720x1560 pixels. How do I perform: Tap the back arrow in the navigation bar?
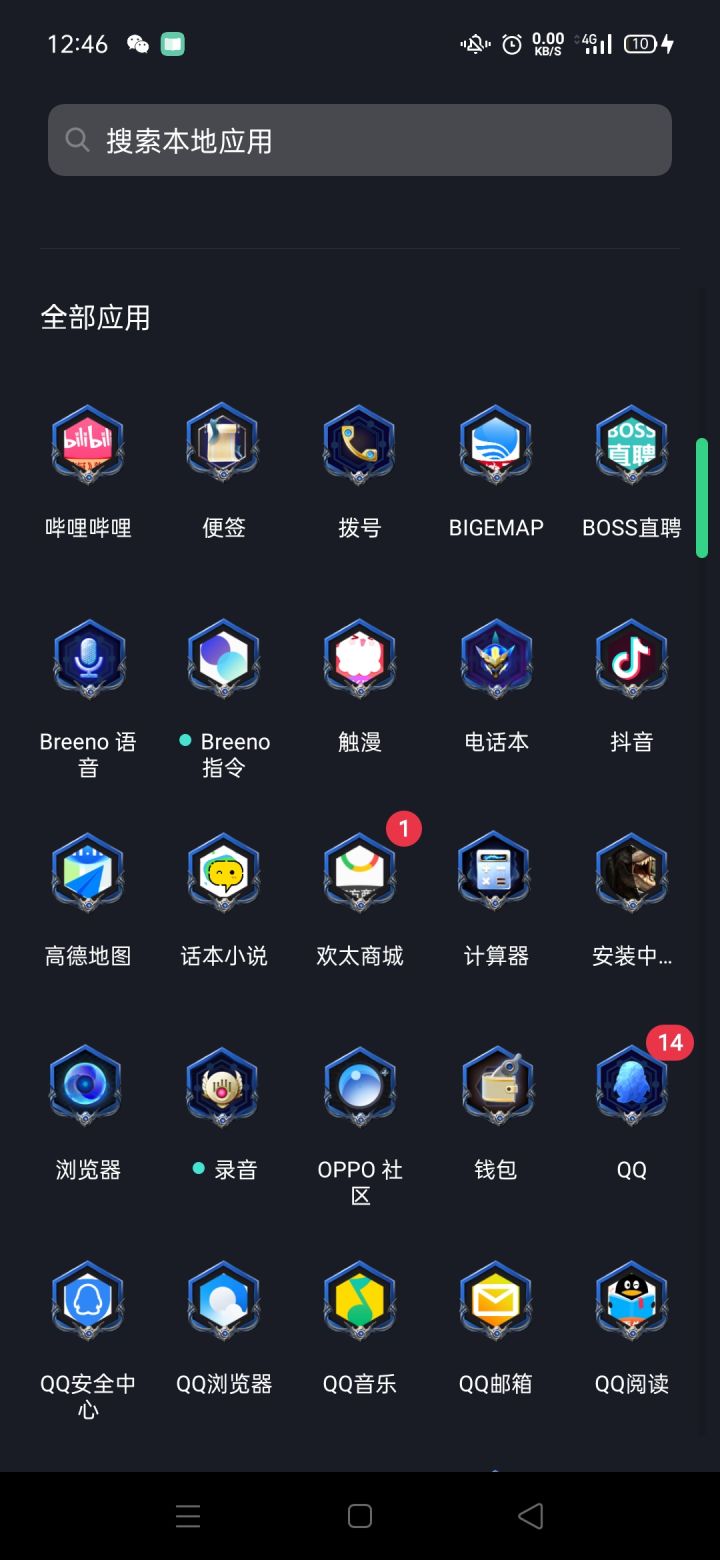pos(530,1516)
